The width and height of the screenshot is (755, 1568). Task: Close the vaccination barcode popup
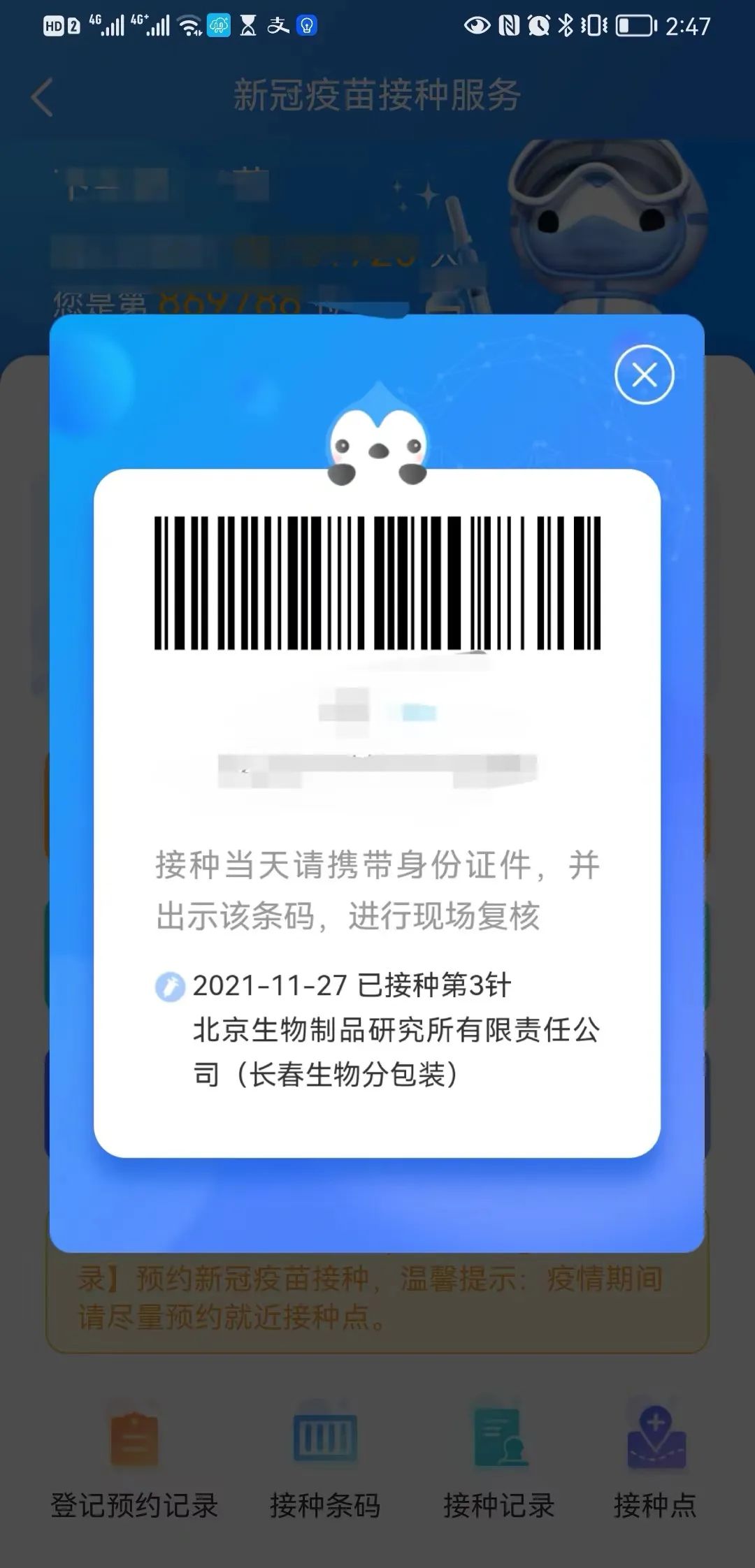tap(644, 375)
